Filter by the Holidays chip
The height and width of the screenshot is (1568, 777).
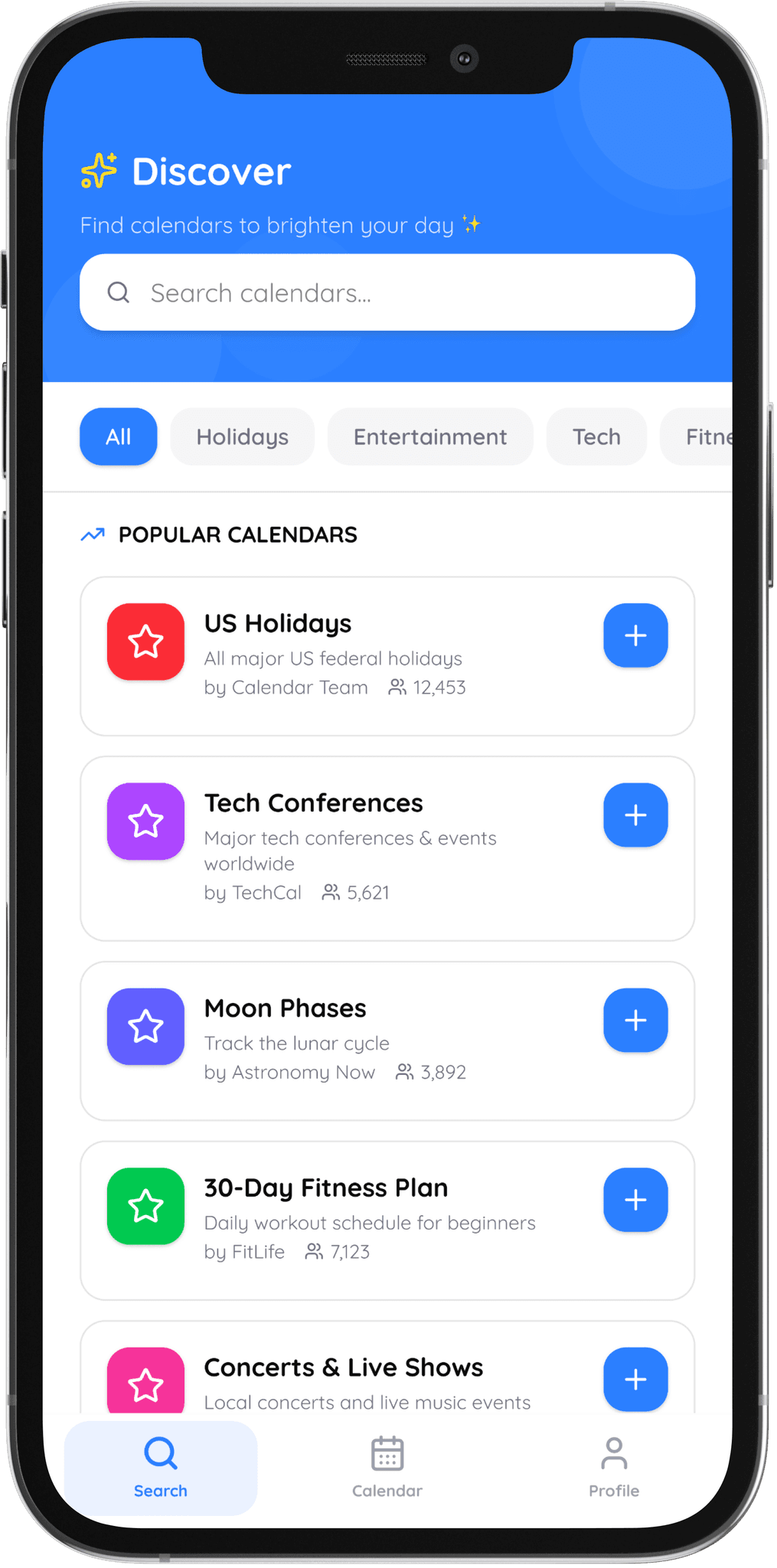tap(242, 436)
